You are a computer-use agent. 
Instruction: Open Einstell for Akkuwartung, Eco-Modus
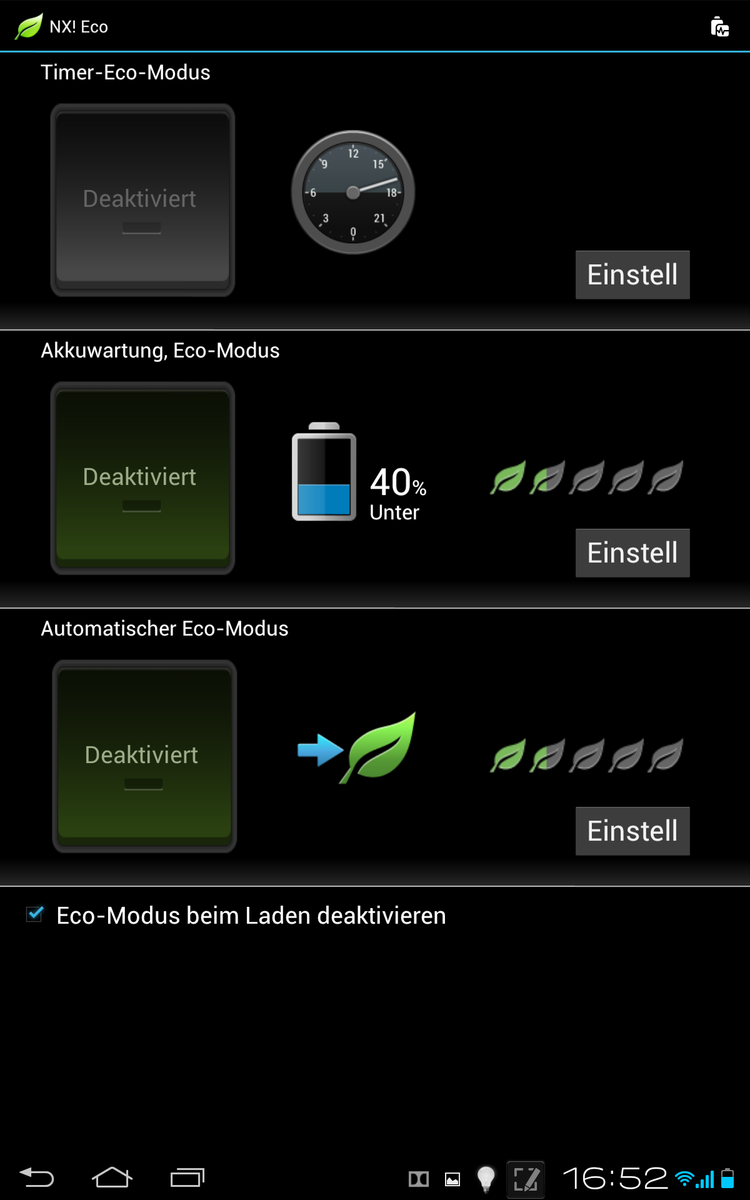click(632, 553)
